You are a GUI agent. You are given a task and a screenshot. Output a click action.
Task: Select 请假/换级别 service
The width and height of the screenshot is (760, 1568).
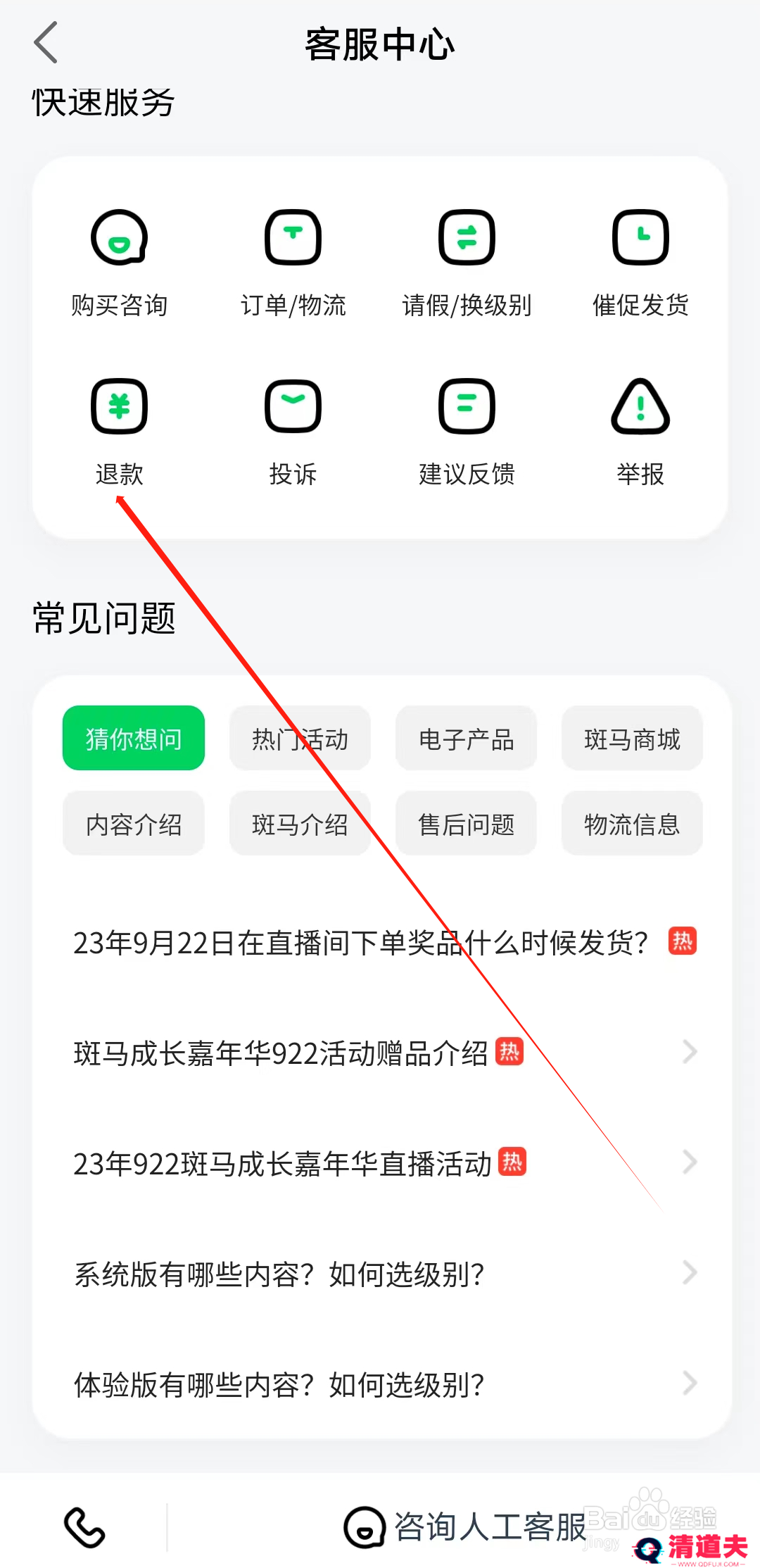(x=467, y=262)
